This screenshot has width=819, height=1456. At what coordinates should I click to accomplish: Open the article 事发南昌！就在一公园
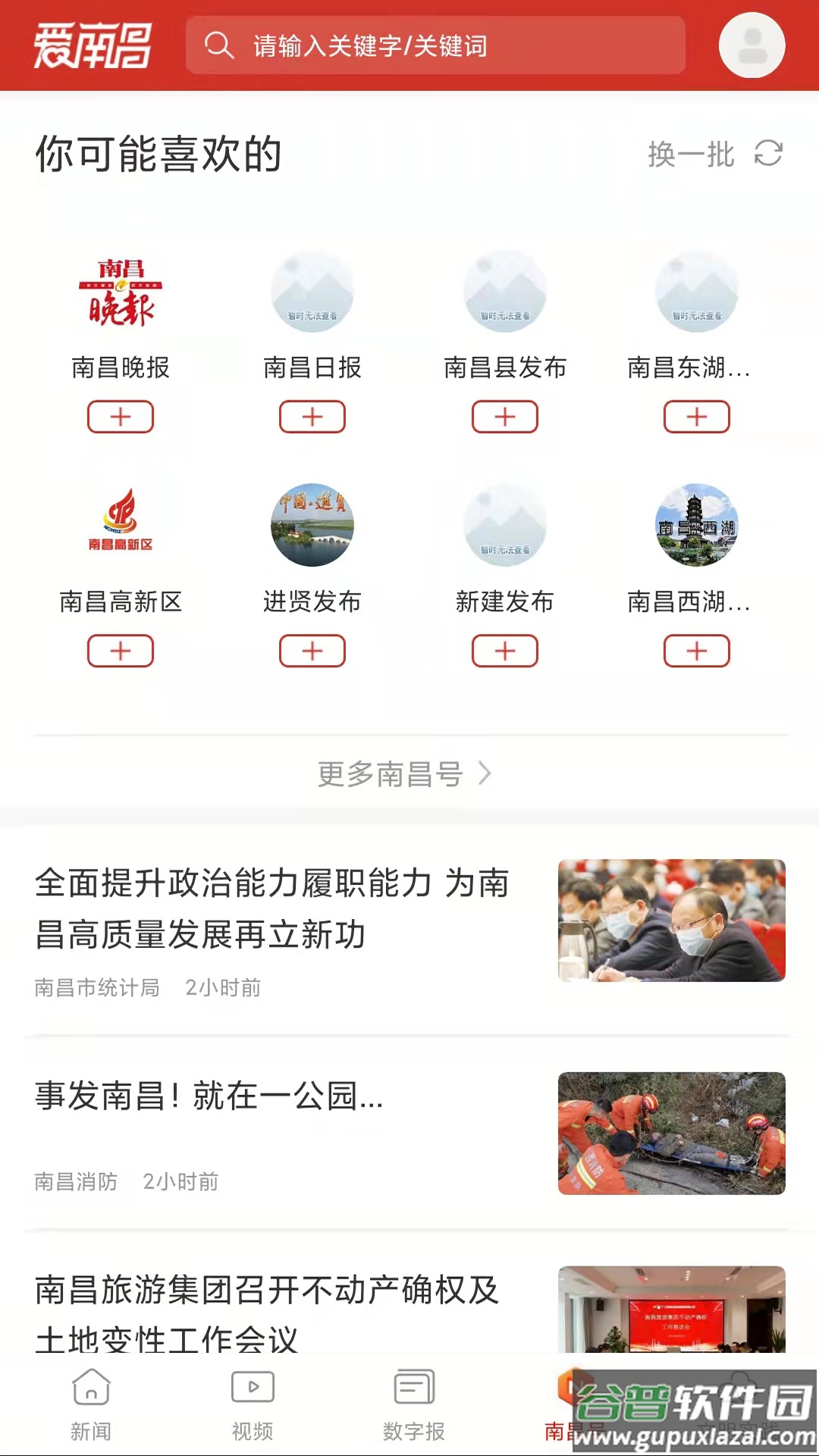pos(210,1099)
